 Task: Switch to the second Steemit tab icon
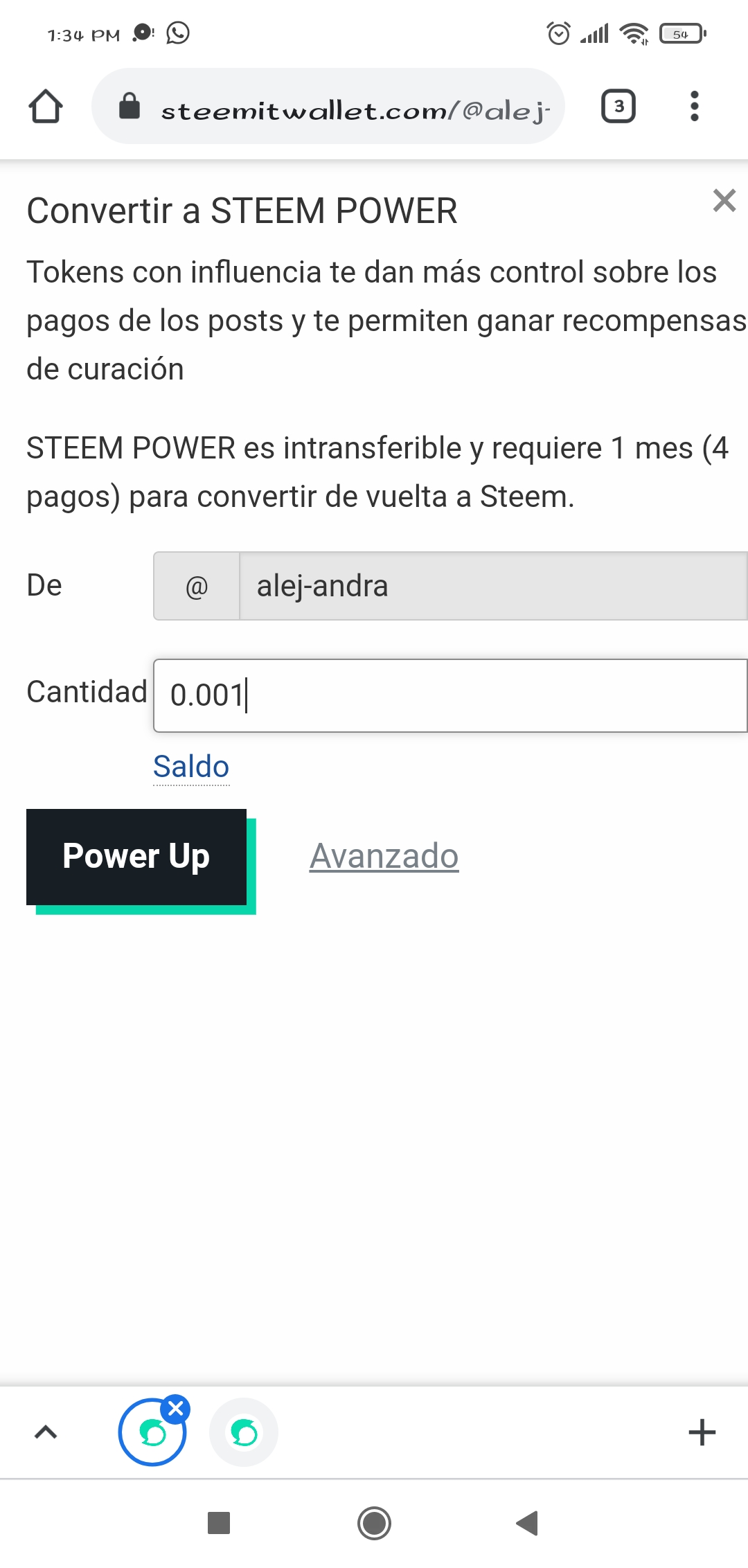pyautogui.click(x=244, y=1432)
